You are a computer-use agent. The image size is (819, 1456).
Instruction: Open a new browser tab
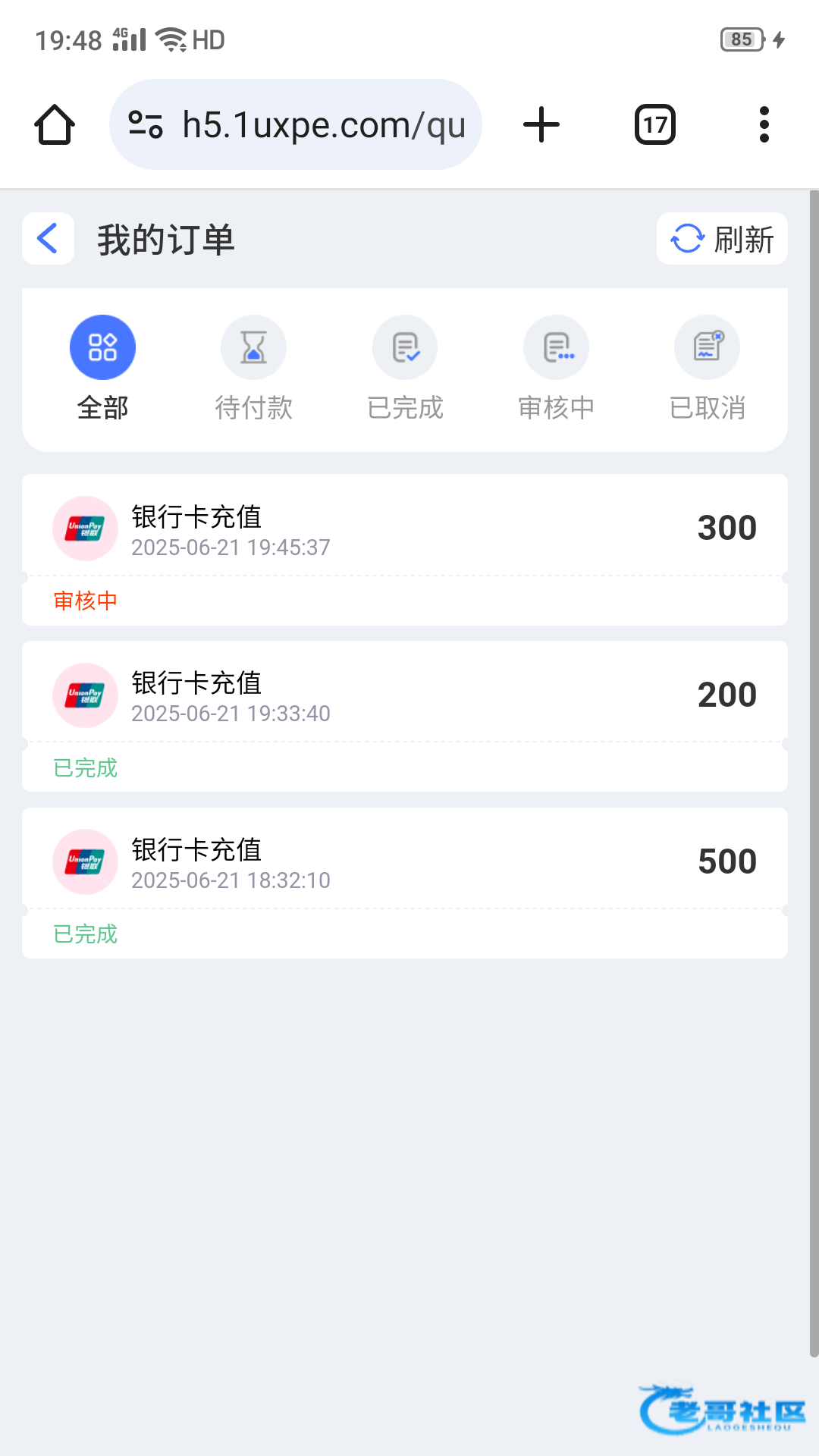pos(541,125)
